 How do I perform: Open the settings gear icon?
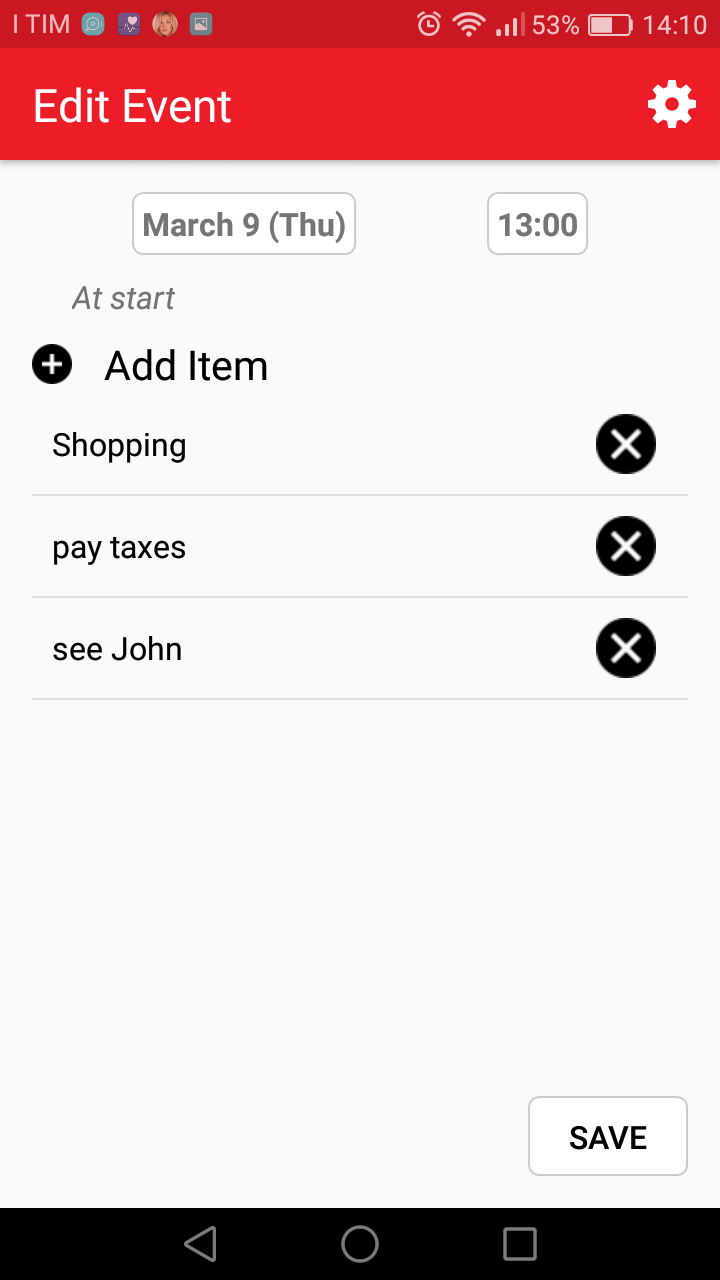(x=672, y=105)
